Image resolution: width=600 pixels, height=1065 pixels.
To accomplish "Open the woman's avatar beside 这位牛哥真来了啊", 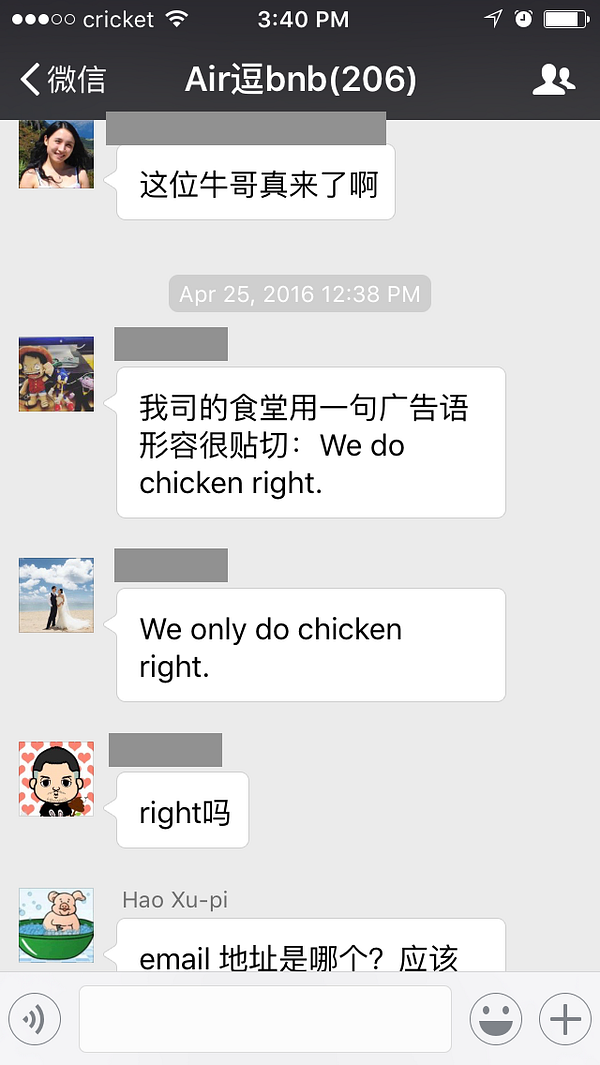I will [x=56, y=152].
